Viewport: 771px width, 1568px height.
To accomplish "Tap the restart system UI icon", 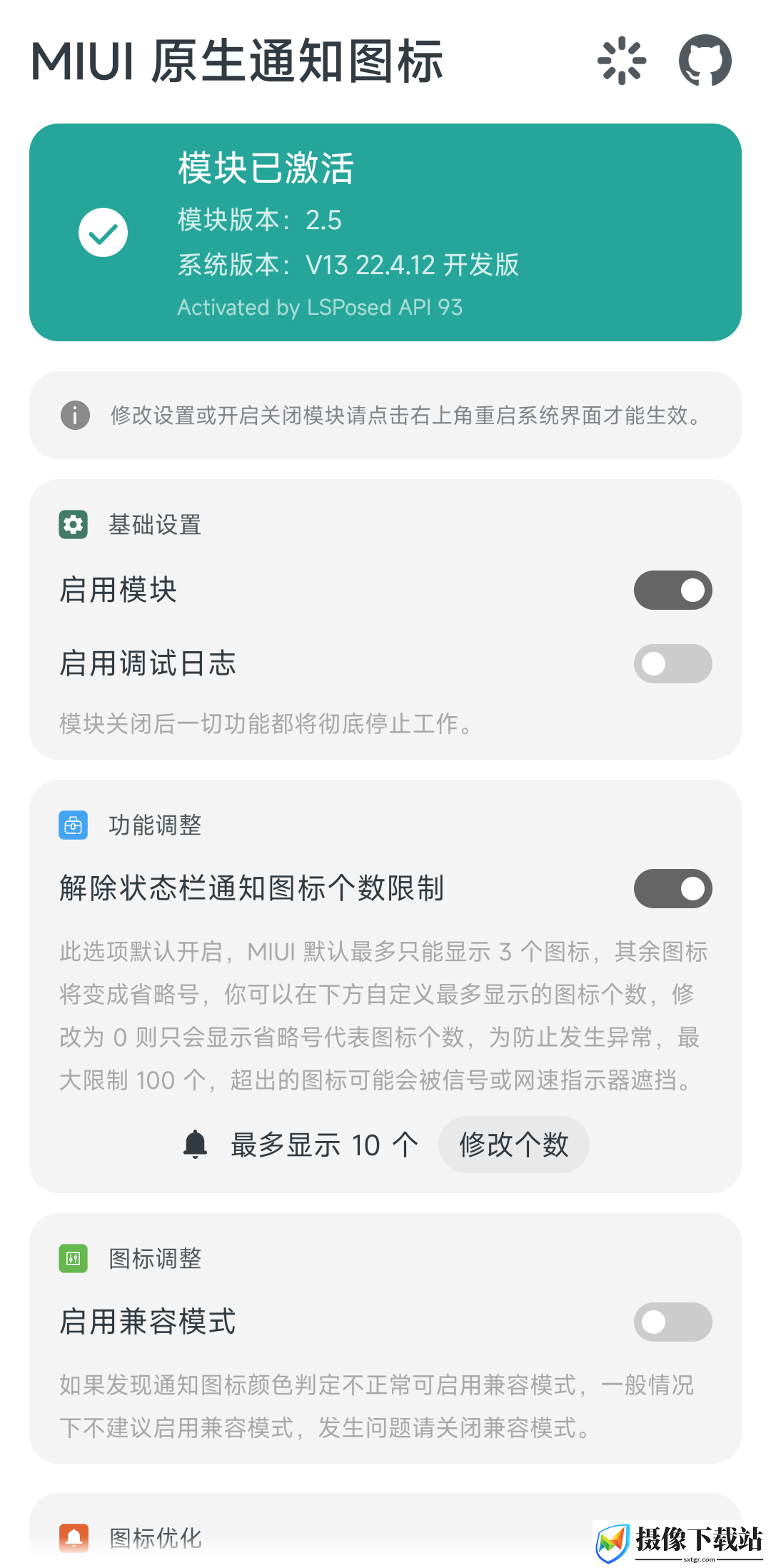I will coord(622,61).
